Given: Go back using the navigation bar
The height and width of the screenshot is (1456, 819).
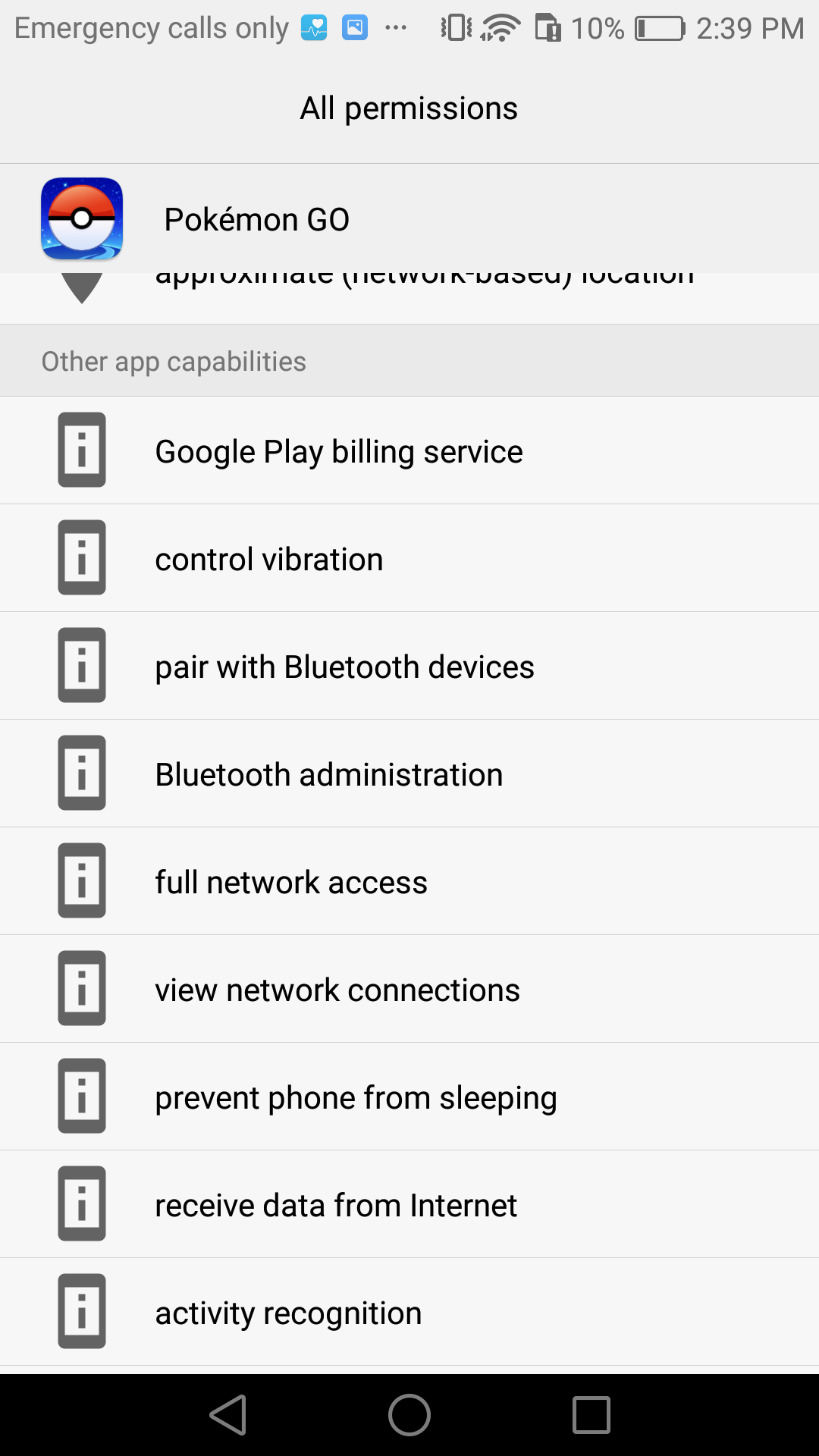Looking at the screenshot, I should [x=228, y=1415].
